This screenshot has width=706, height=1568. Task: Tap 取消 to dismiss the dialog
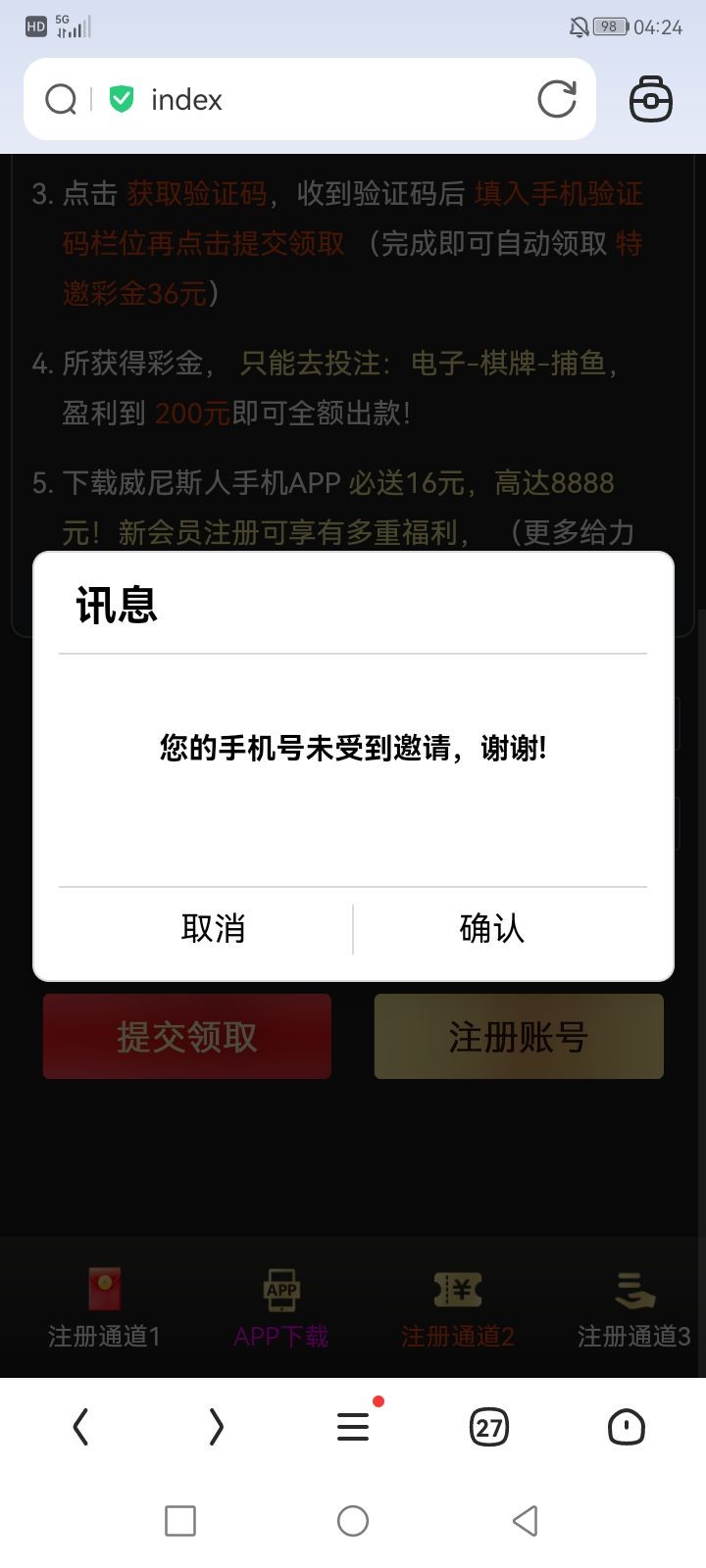coord(213,928)
